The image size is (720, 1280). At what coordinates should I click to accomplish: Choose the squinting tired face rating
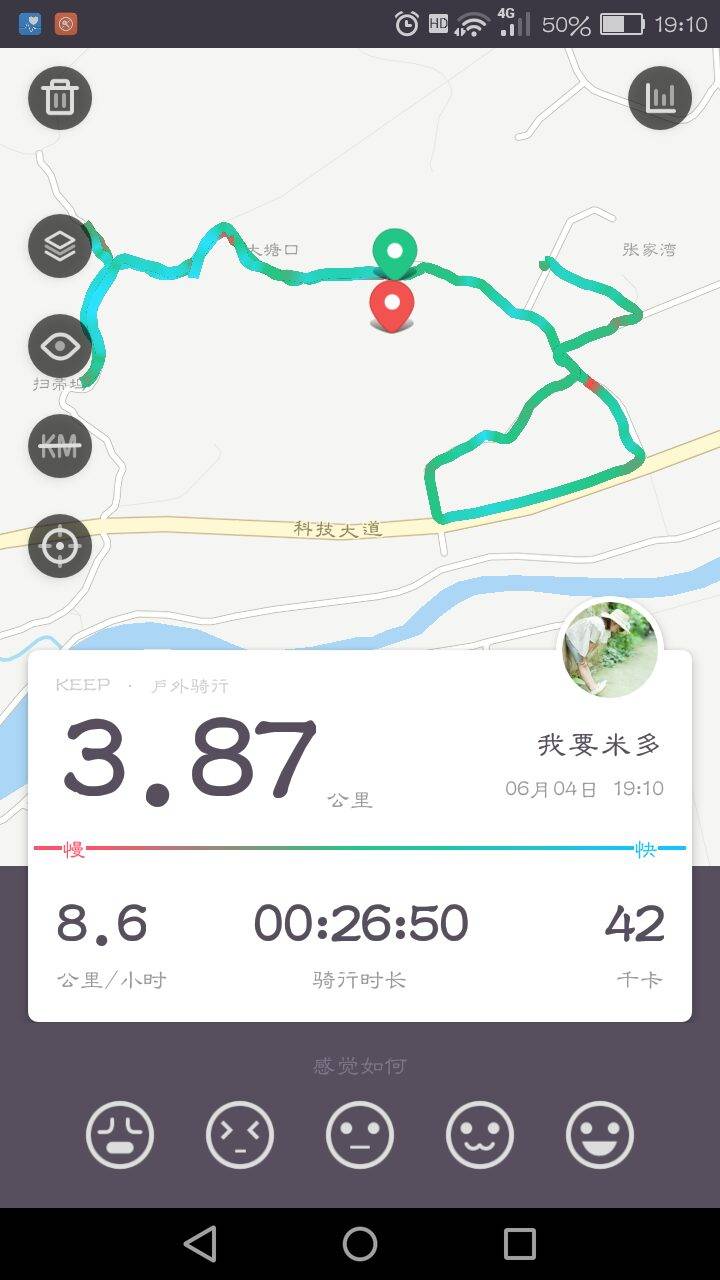[240, 1135]
